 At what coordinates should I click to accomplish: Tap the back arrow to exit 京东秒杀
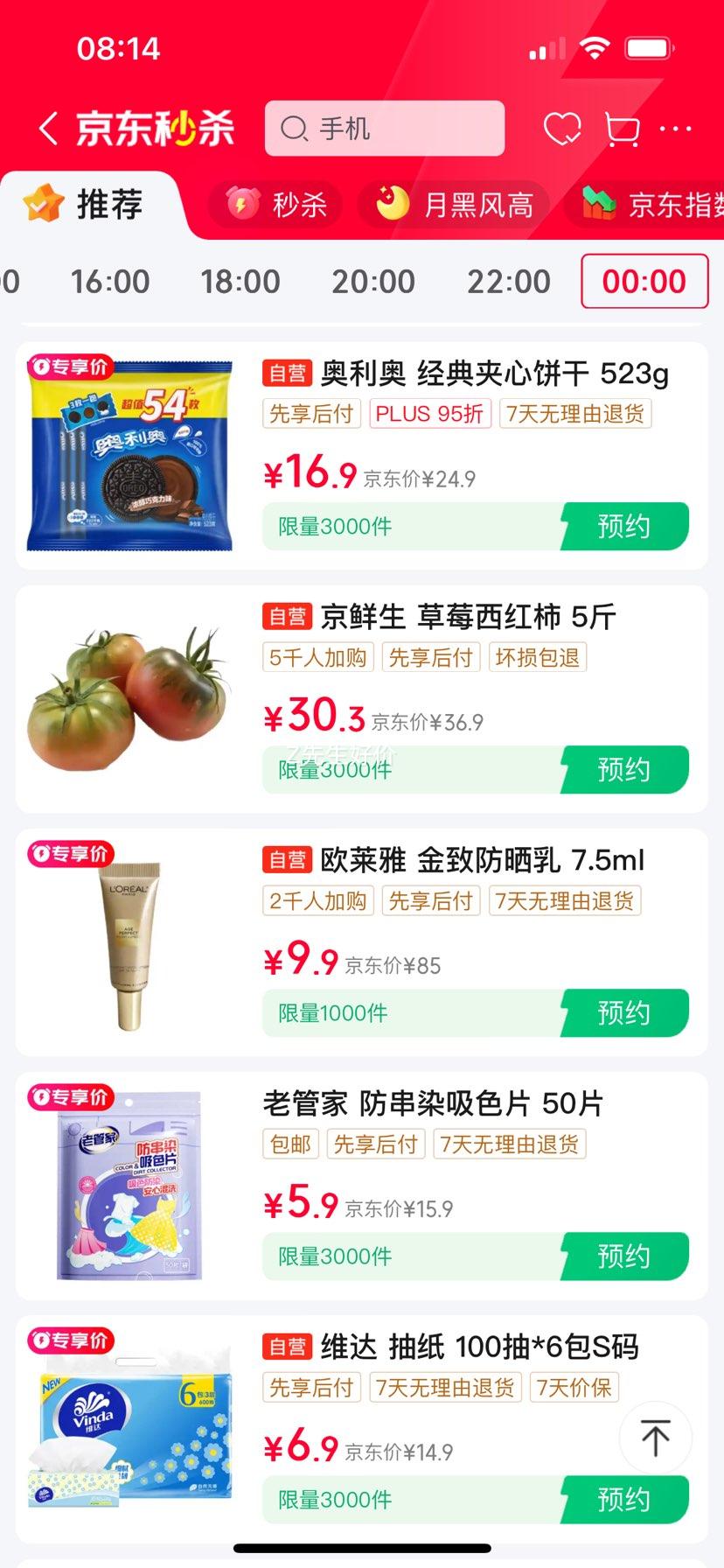47,126
